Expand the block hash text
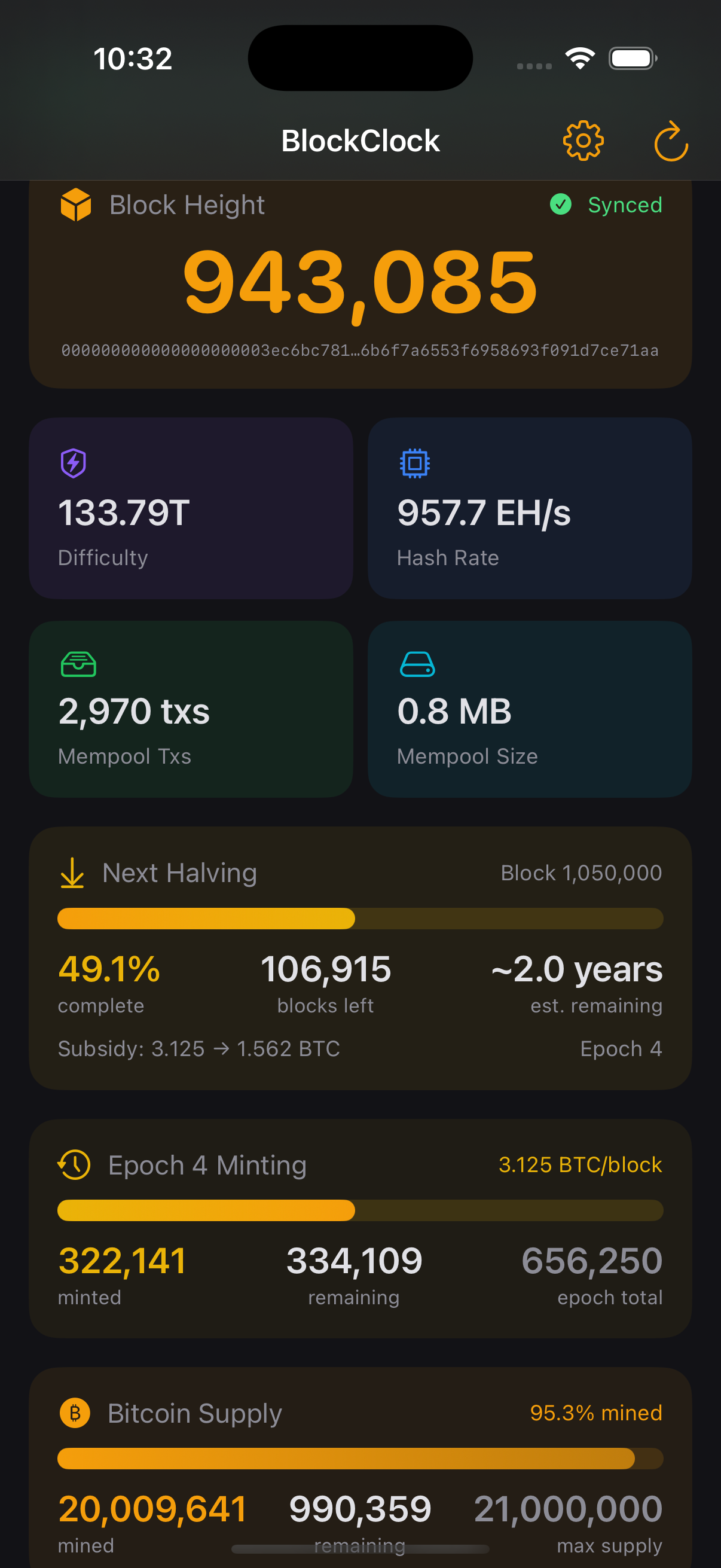721x1568 pixels. pyautogui.click(x=360, y=350)
